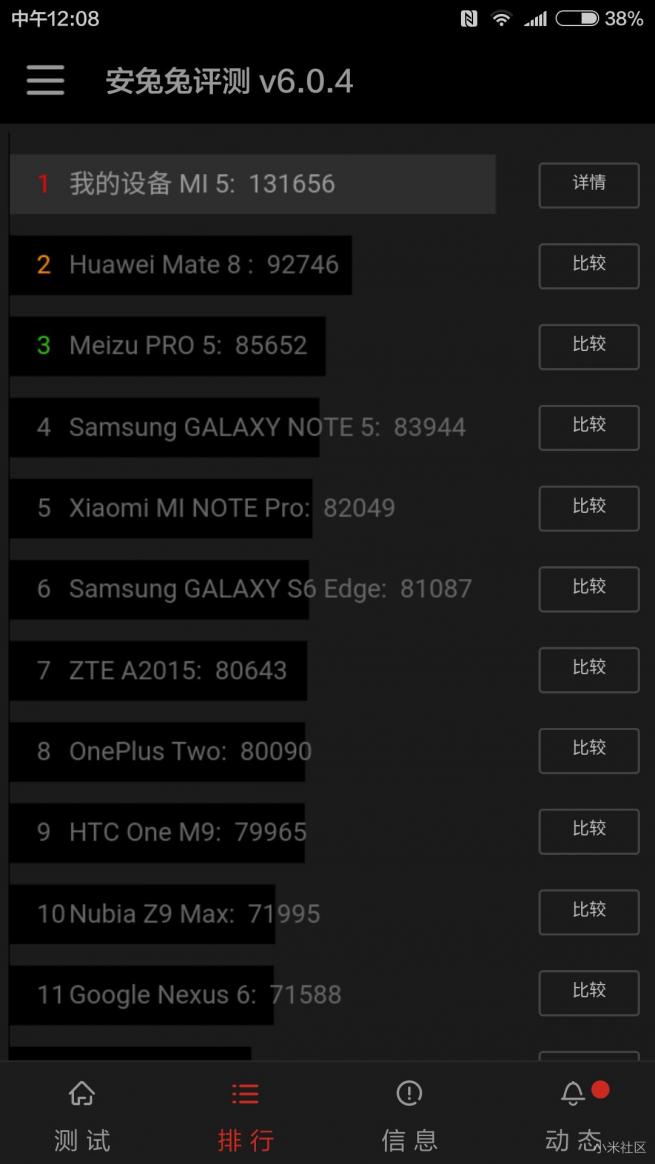Compare with Nubia Z9 Max
The image size is (655, 1164).
pos(588,912)
